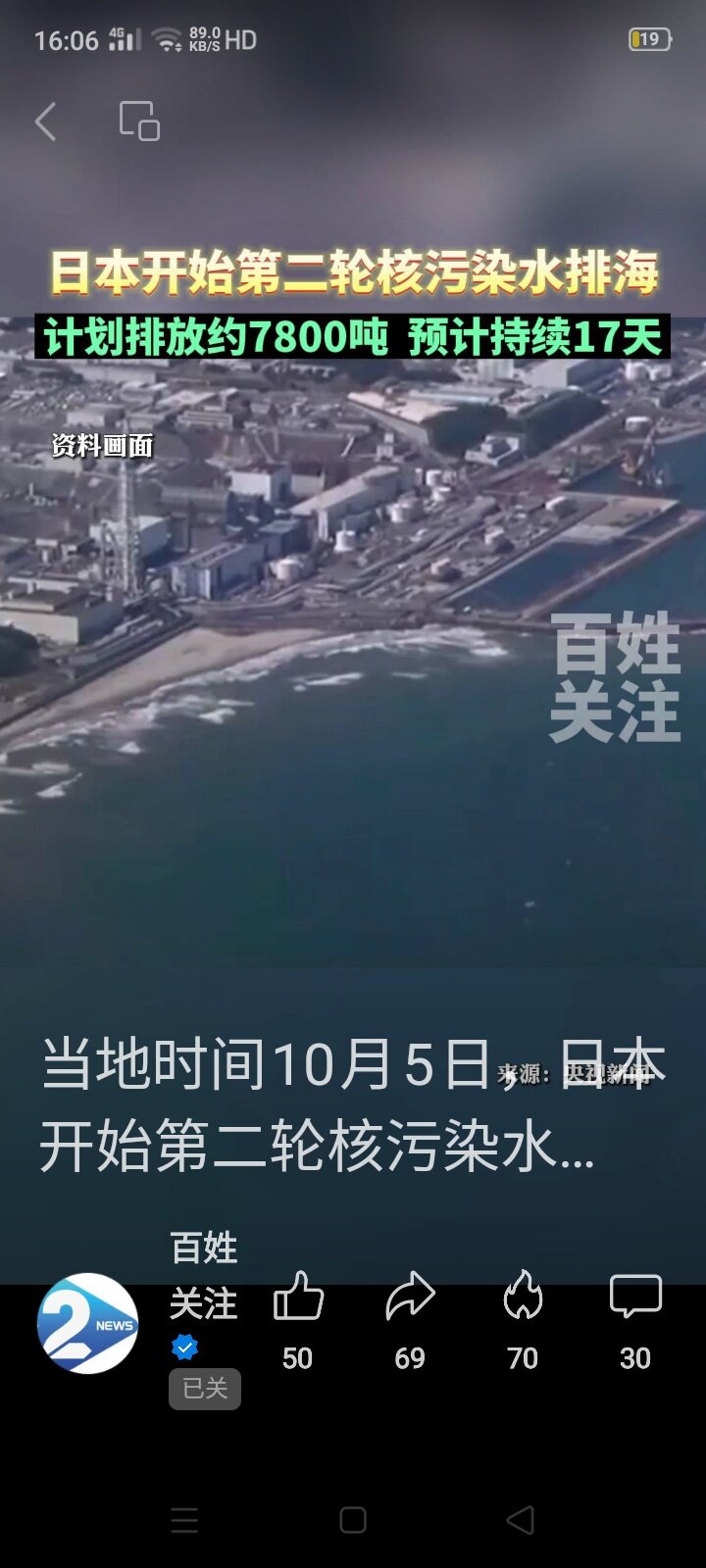Go back using the top-left arrow
This screenshot has width=706, height=1568.
pos(46,122)
